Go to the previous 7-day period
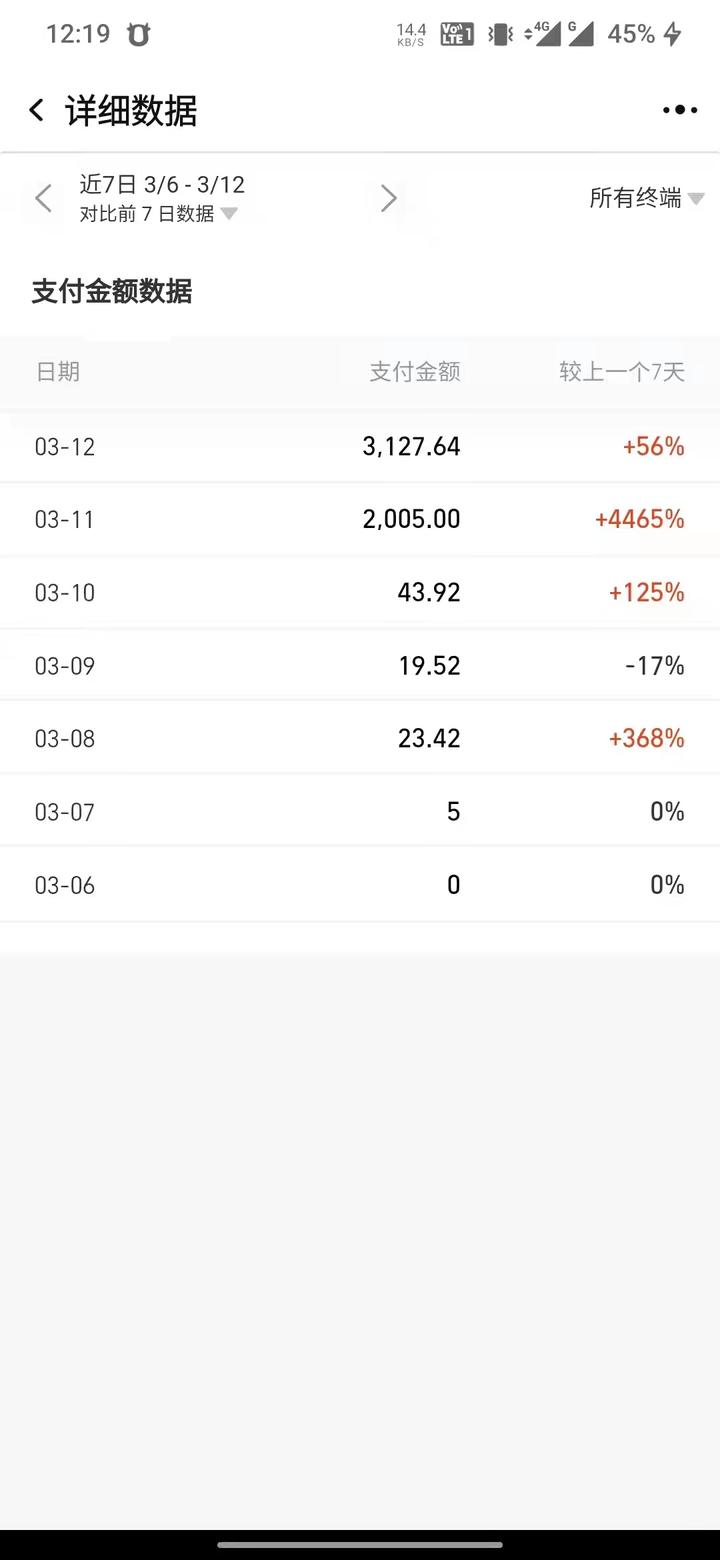 43,198
